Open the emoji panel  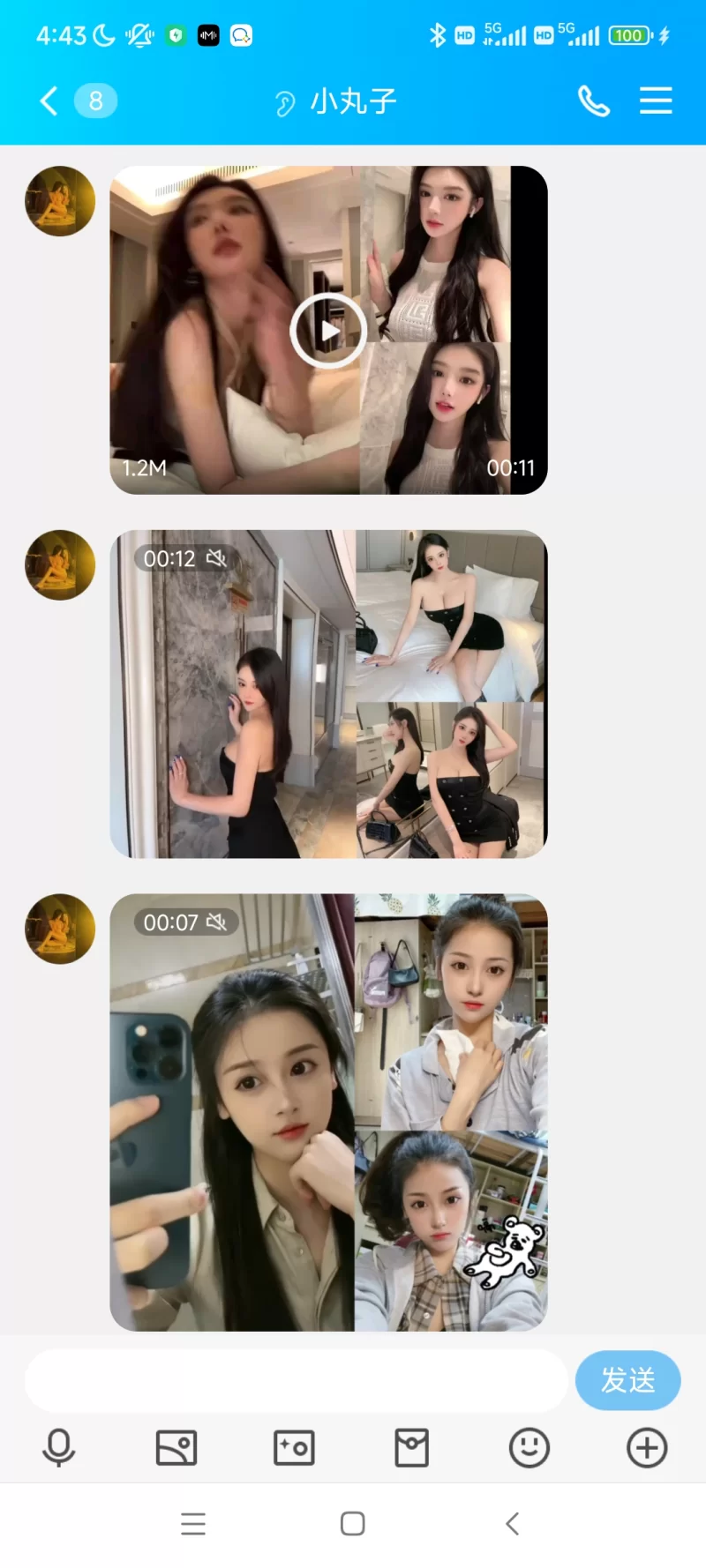[x=529, y=1447]
